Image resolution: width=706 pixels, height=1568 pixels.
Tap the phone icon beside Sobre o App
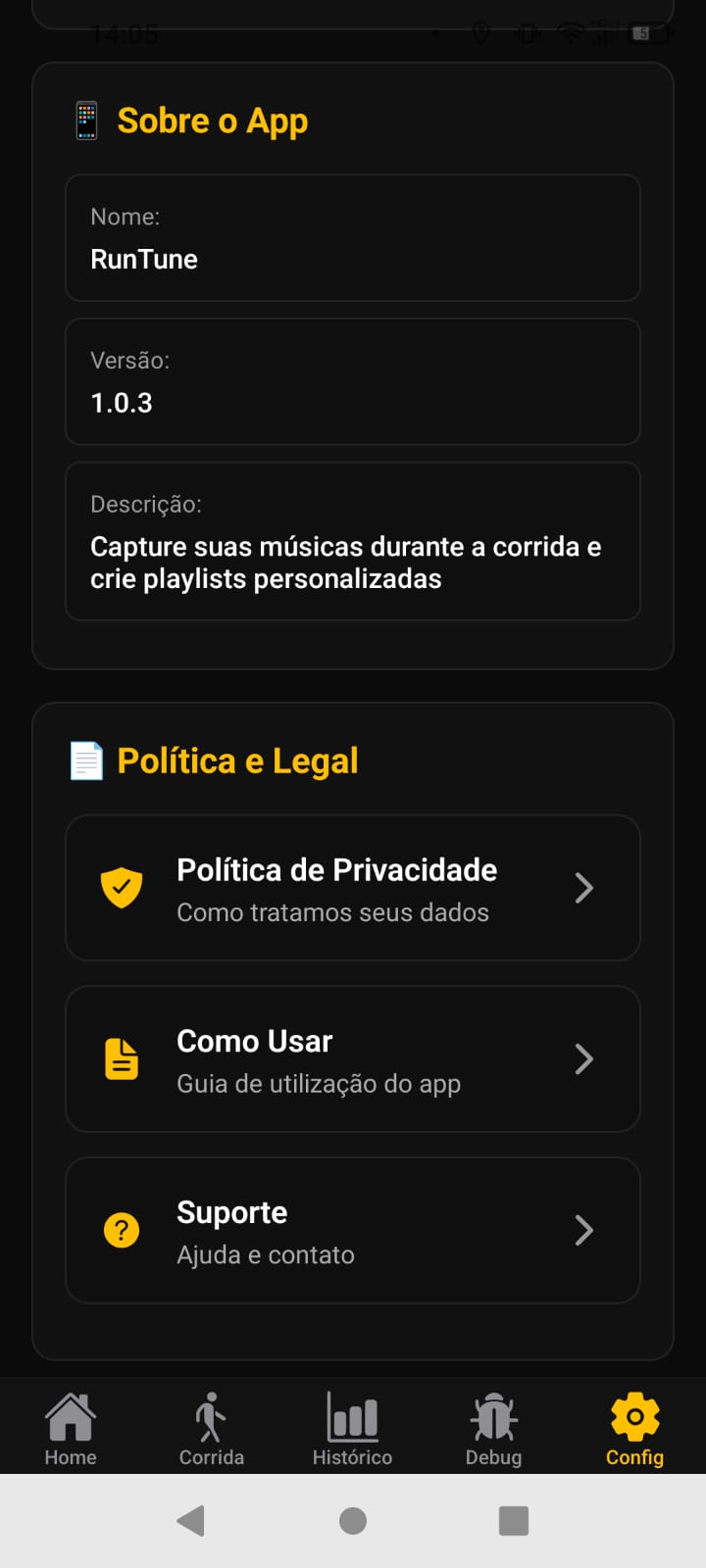pos(86,120)
